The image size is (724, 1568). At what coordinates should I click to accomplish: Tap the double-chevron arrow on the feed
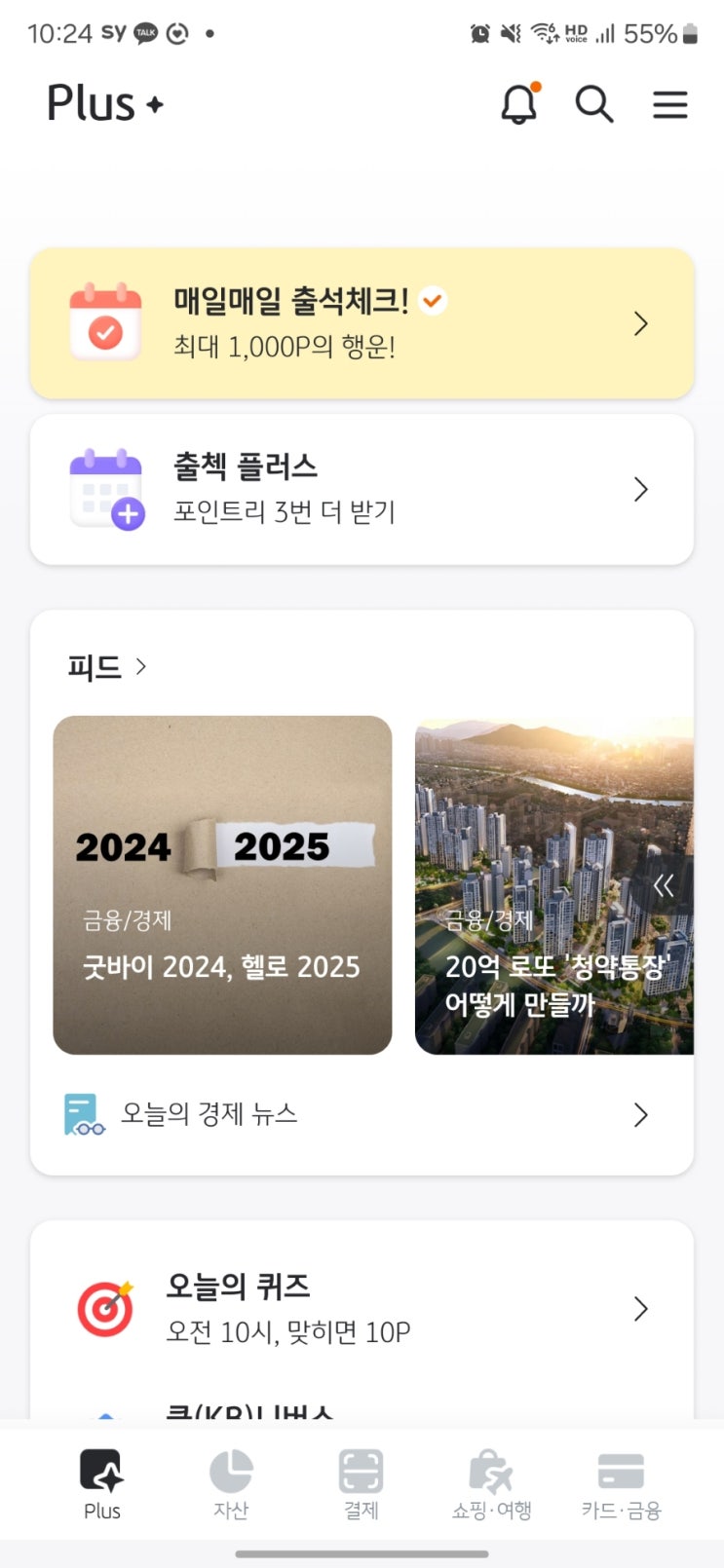point(665,885)
